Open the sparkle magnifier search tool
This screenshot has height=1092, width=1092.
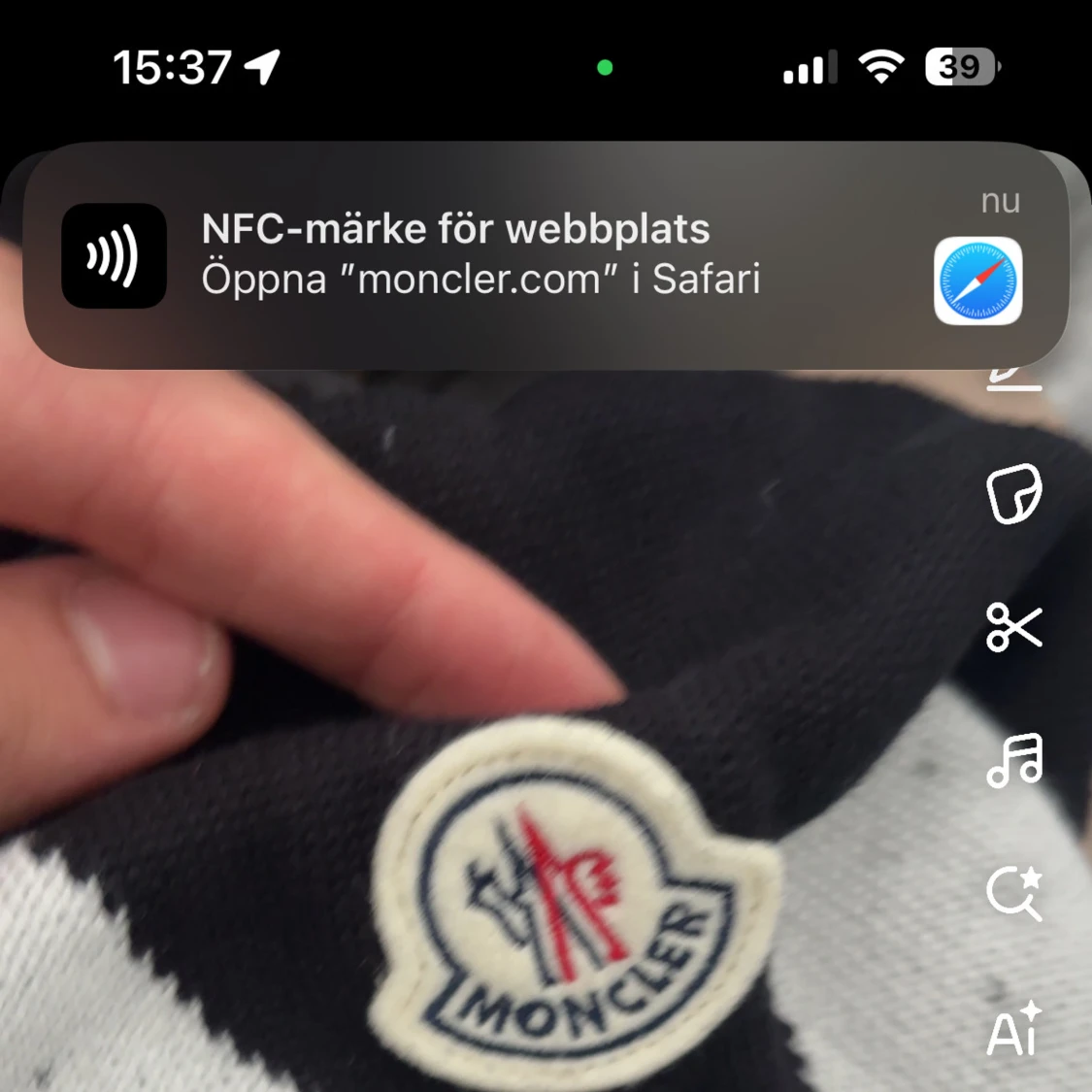pos(1014,894)
